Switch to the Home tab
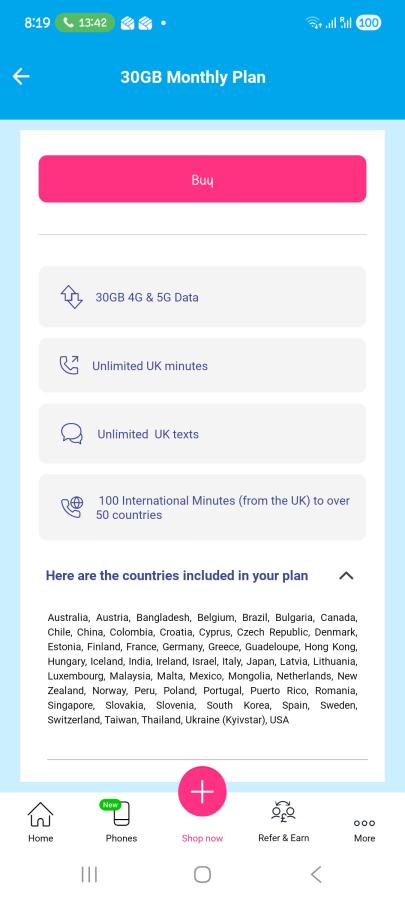 pyautogui.click(x=41, y=822)
